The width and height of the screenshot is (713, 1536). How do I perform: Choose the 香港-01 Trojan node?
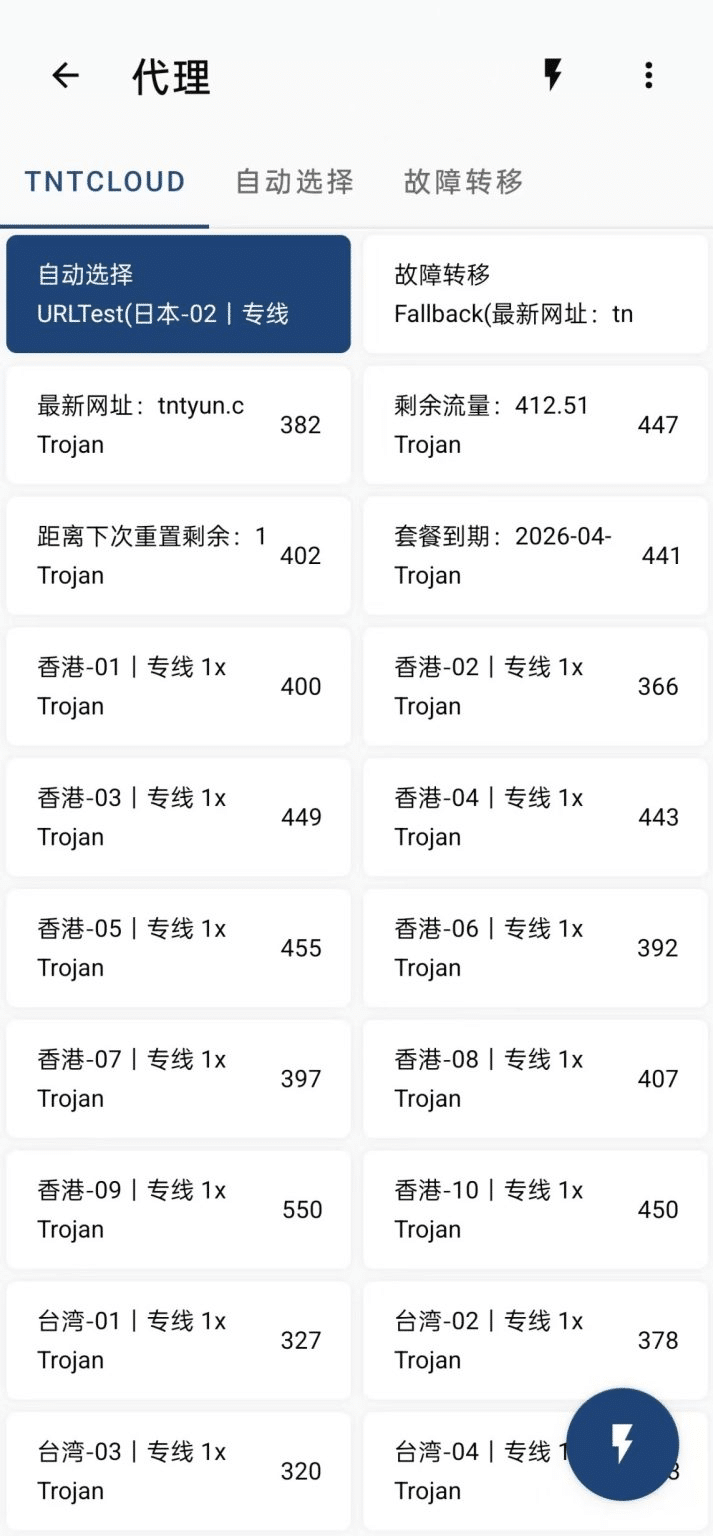pyautogui.click(x=178, y=686)
